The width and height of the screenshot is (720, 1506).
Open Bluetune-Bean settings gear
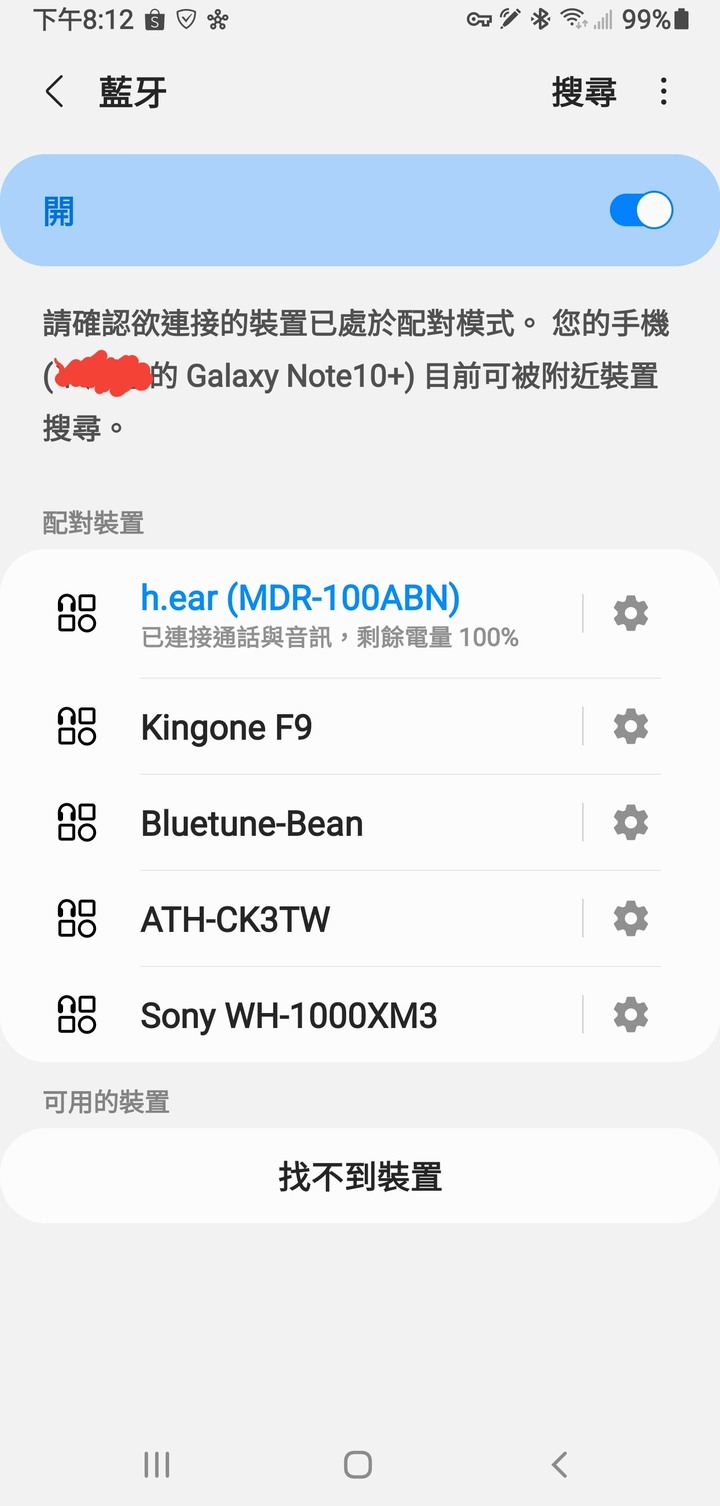630,822
